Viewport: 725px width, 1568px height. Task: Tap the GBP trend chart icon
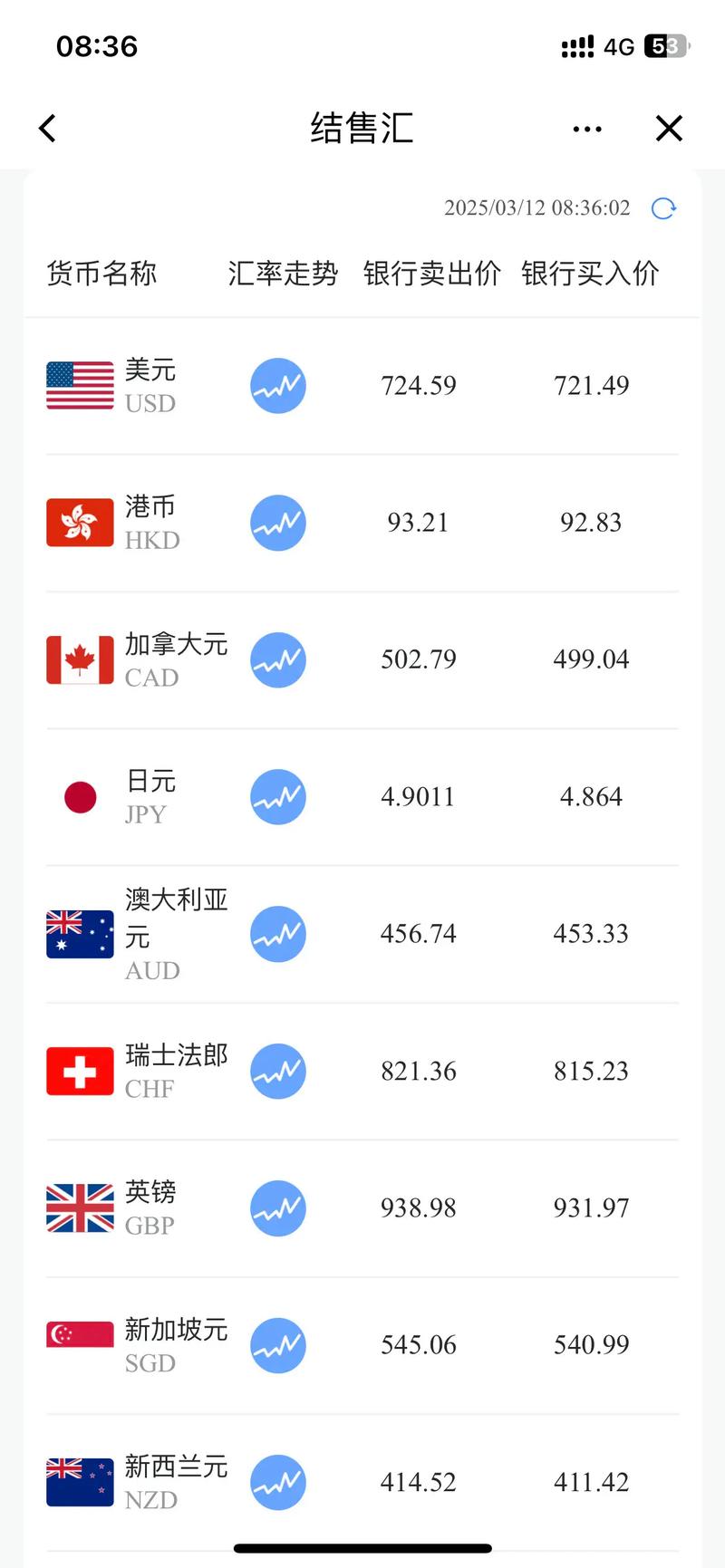click(277, 1207)
